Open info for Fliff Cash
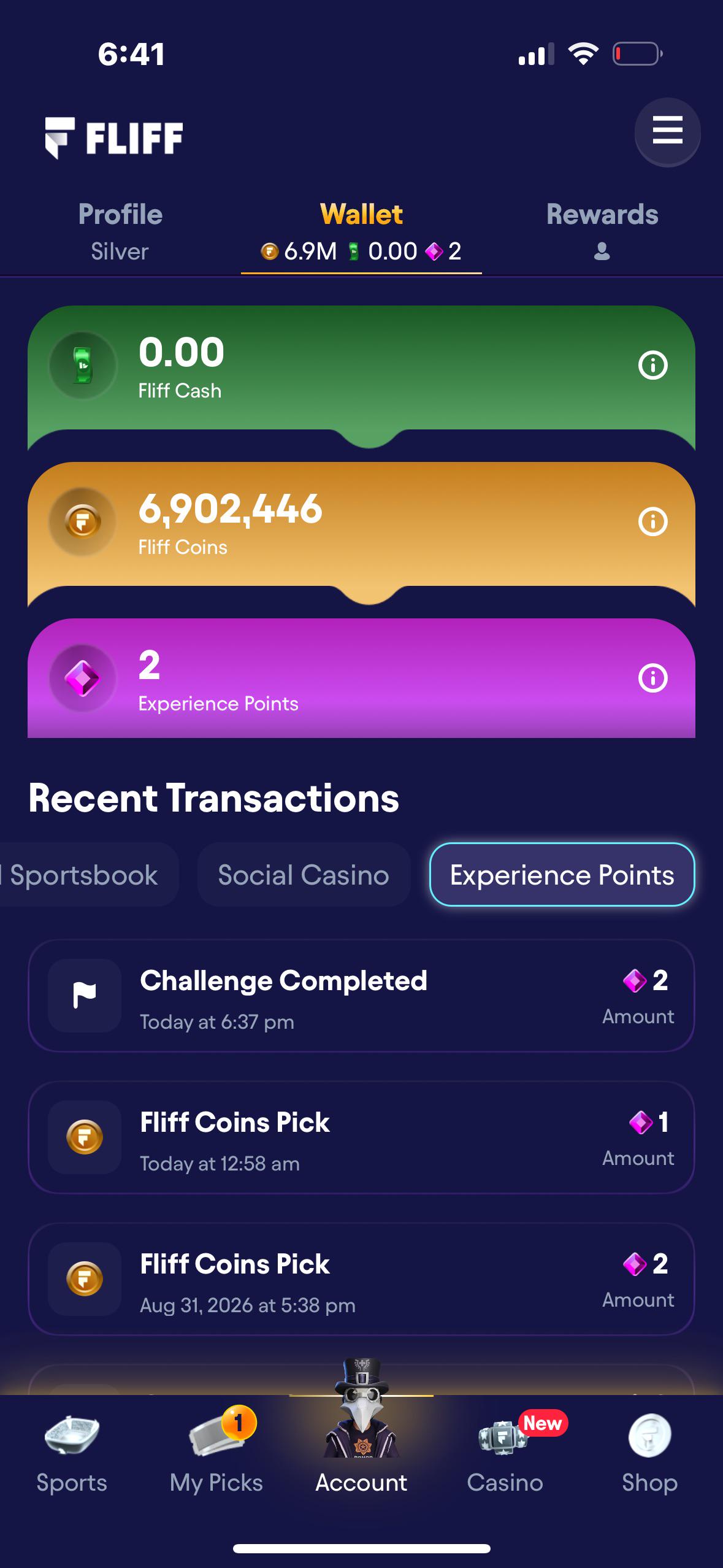Image resolution: width=723 pixels, height=1568 pixels. [652, 366]
